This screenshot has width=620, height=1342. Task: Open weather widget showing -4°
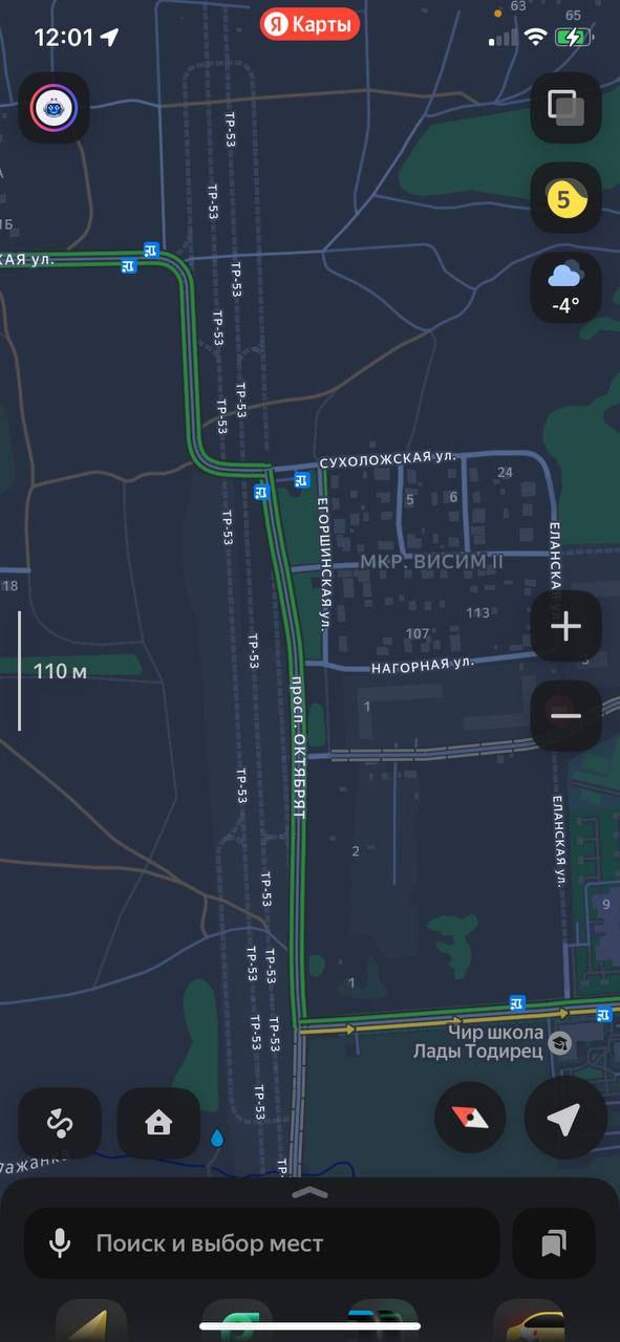pos(566,288)
